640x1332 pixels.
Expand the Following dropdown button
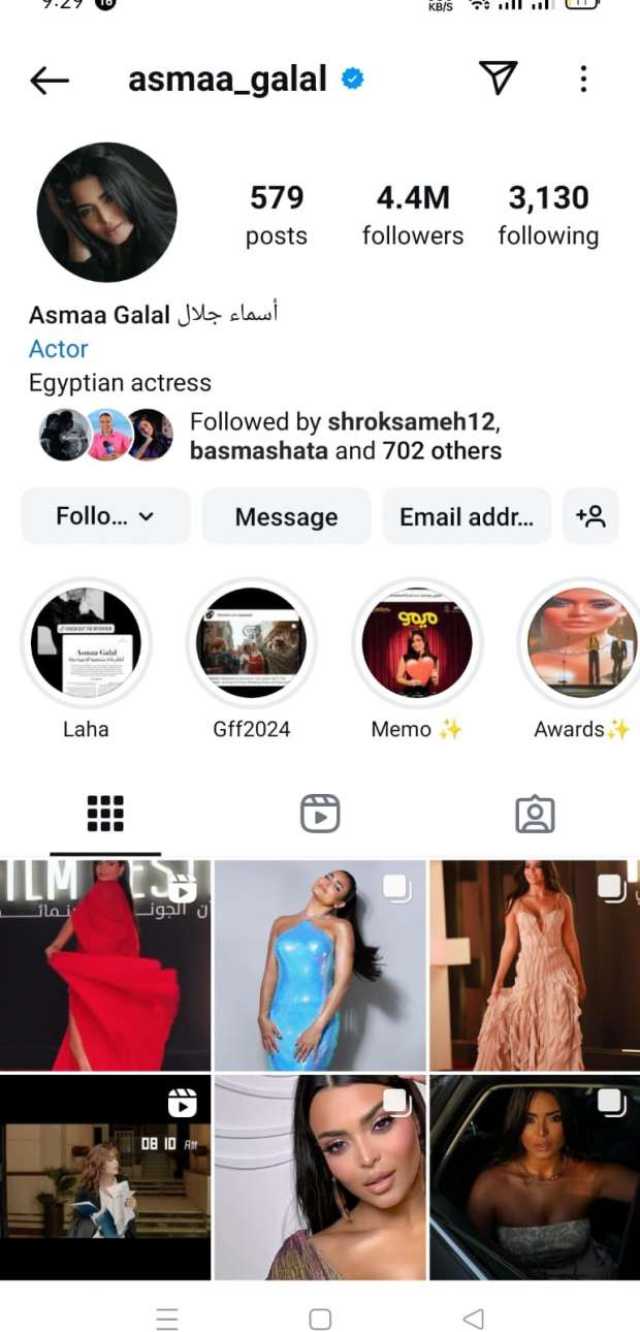click(105, 516)
